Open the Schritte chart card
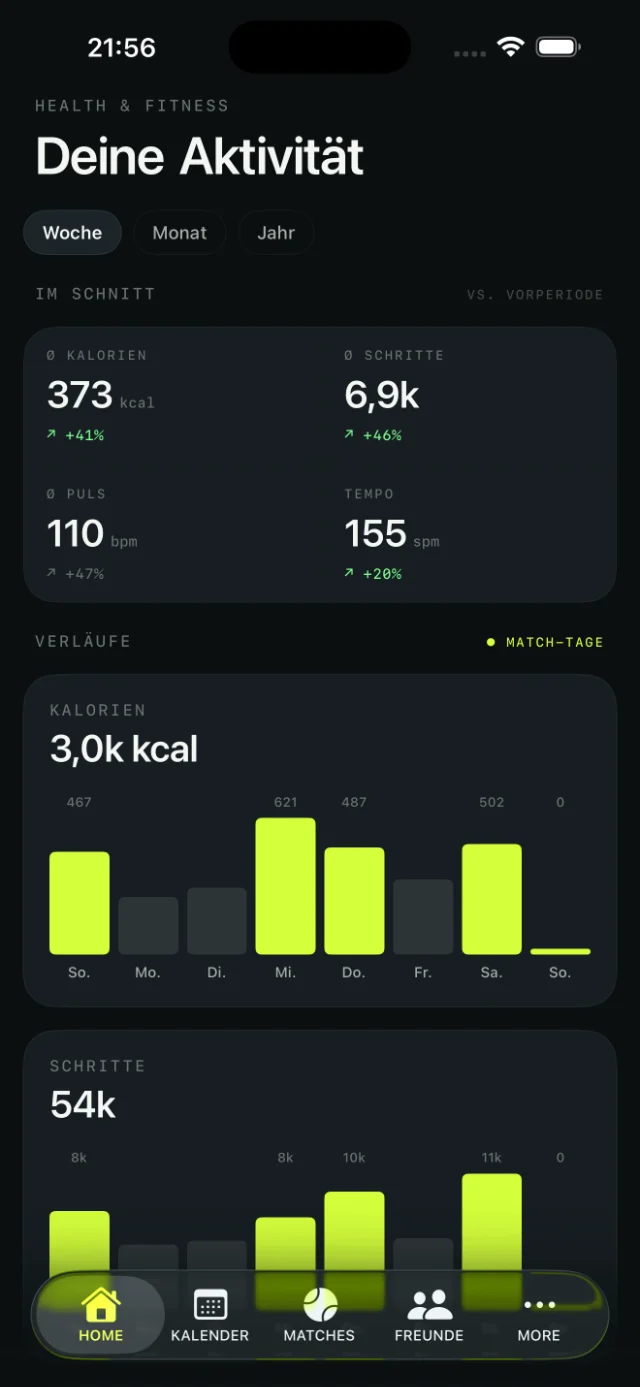 320,1150
